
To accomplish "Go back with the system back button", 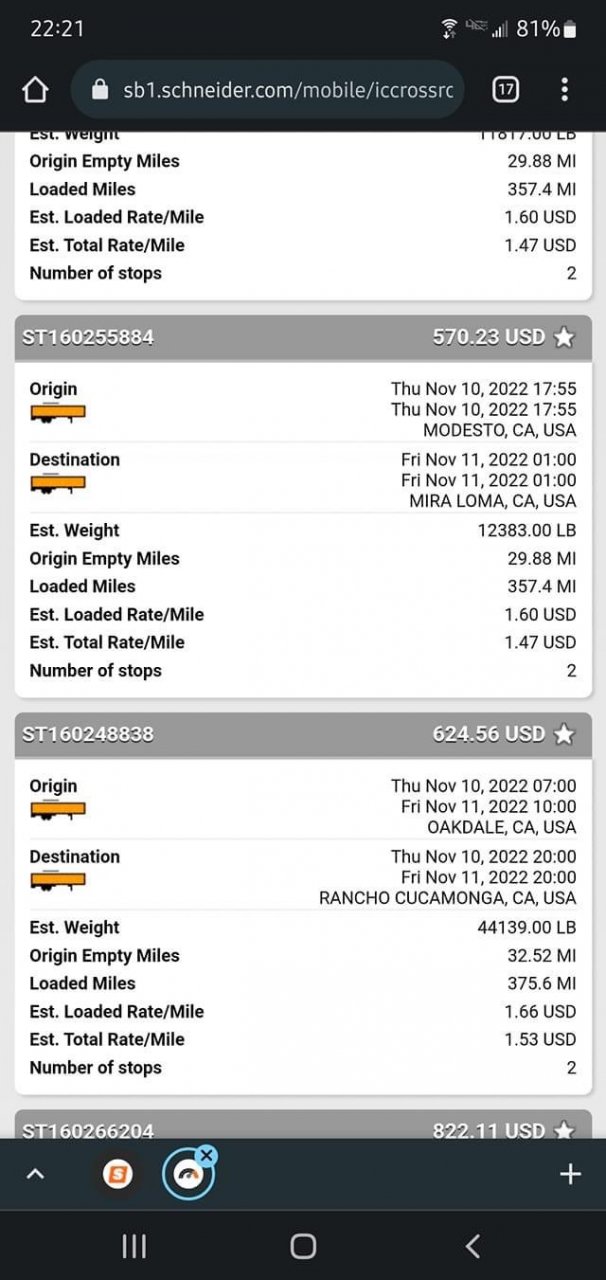I will point(473,1246).
